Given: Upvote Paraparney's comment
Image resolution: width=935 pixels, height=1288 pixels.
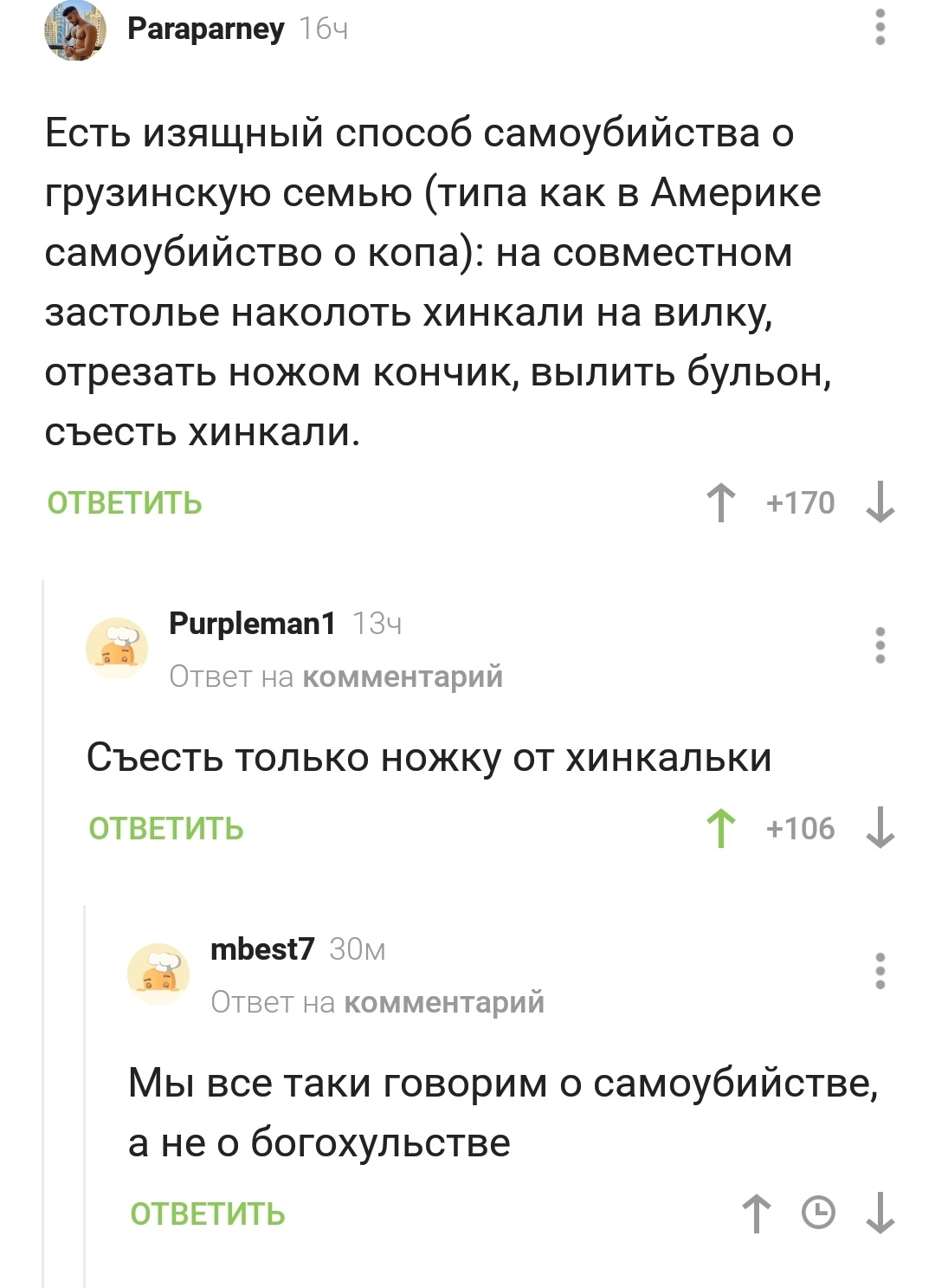Looking at the screenshot, I should [720, 503].
